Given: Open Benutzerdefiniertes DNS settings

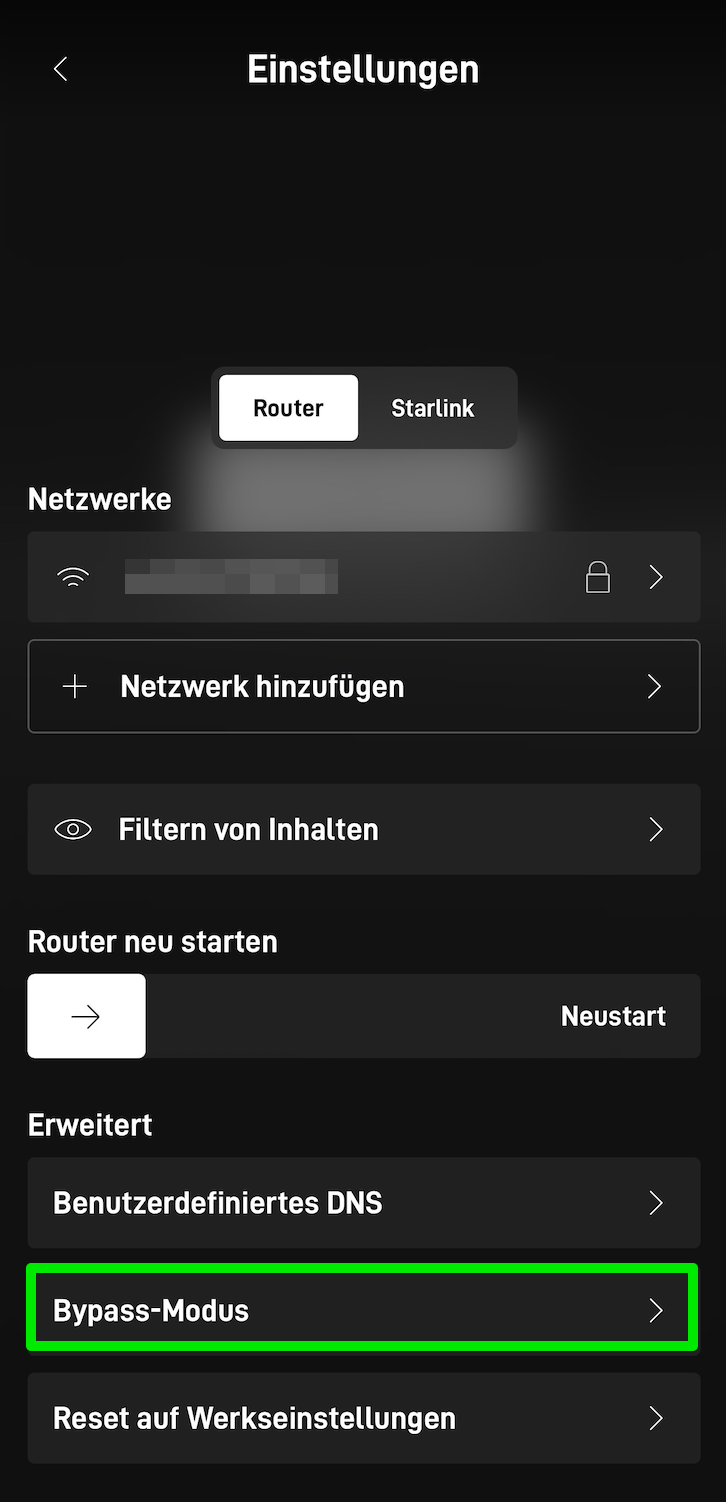Looking at the screenshot, I should point(363,1202).
